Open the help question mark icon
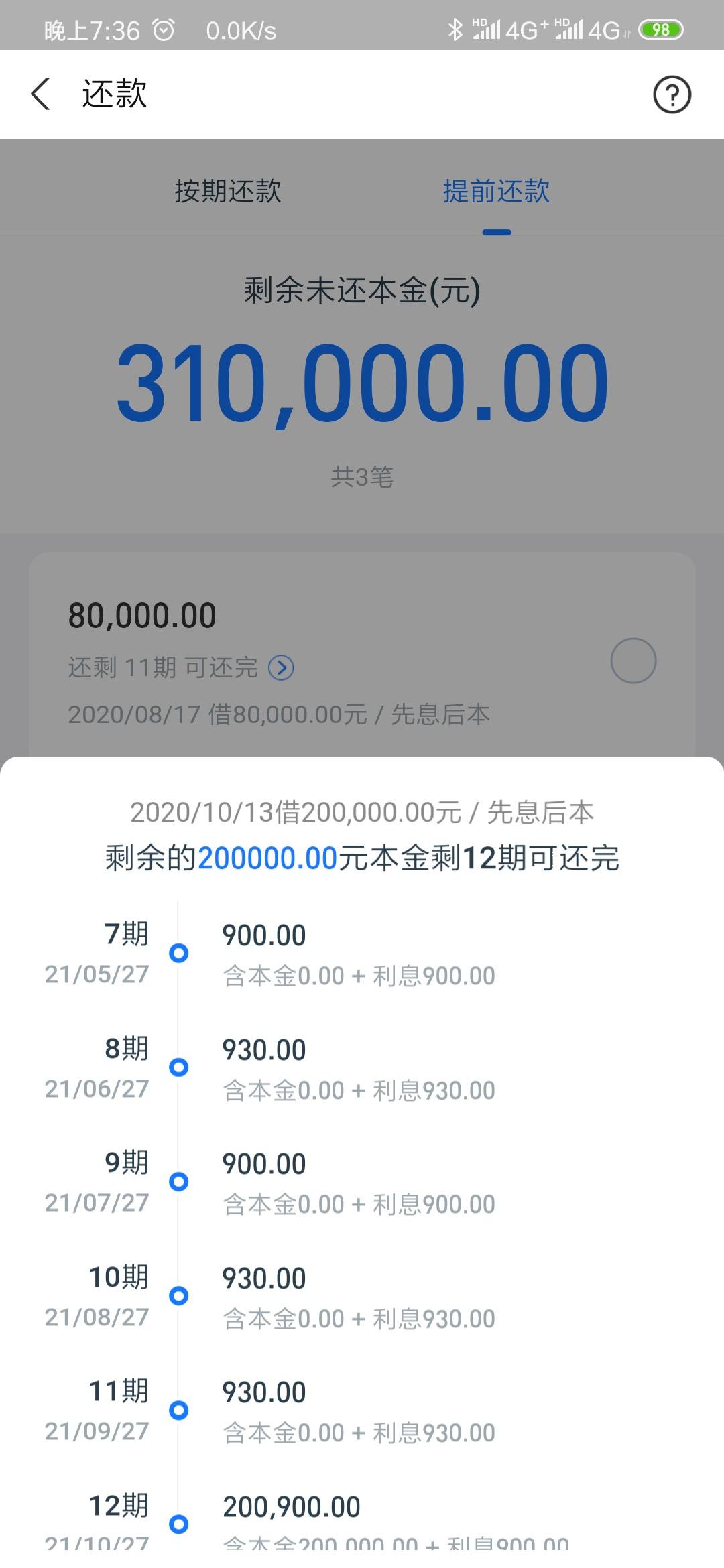 [672, 94]
